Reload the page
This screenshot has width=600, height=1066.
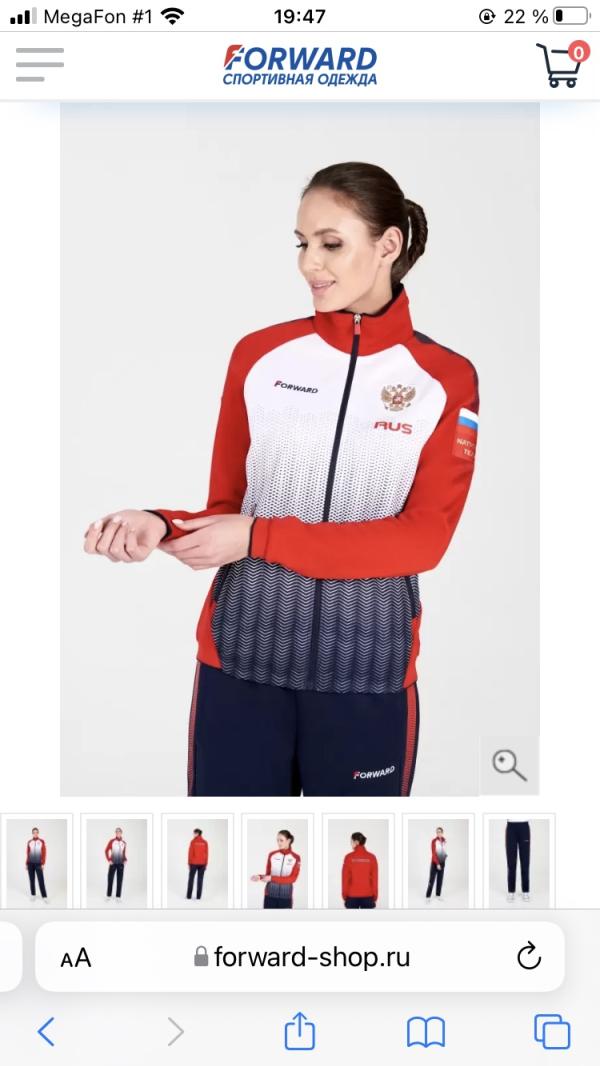(529, 957)
